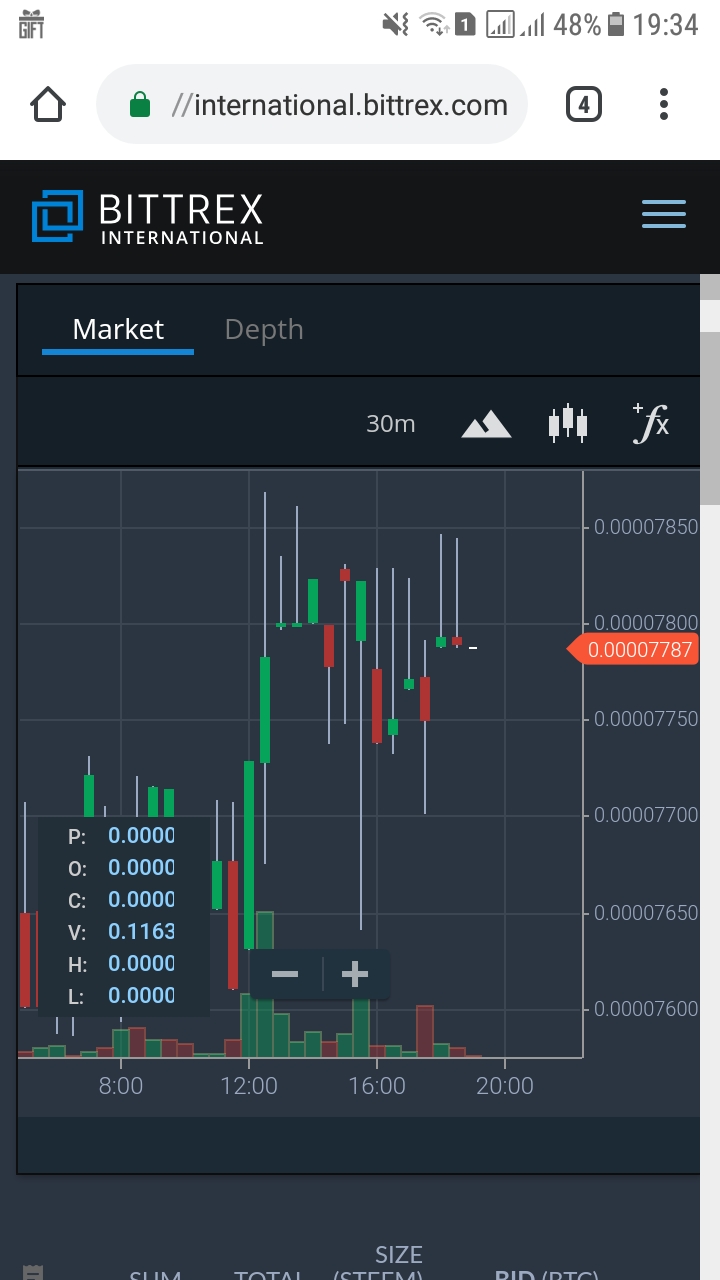The height and width of the screenshot is (1280, 720).
Task: Select the mountain area chart style
Action: pyautogui.click(x=486, y=424)
